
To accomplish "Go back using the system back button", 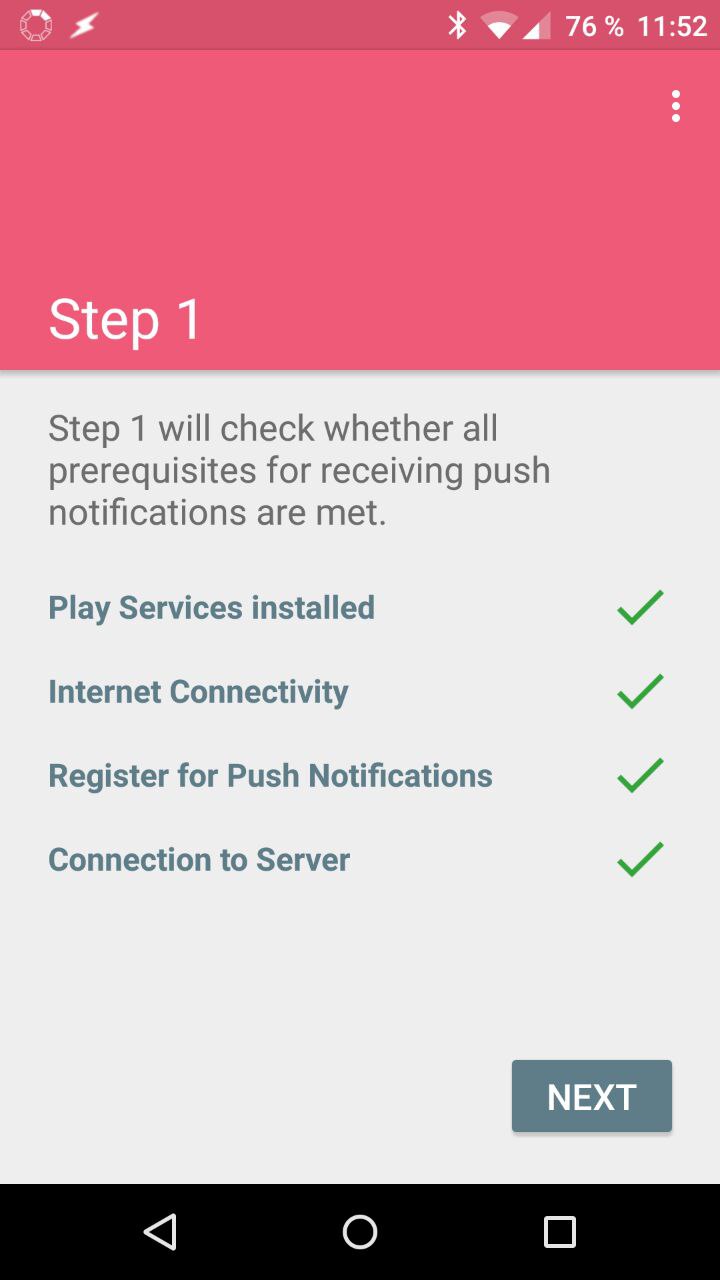I will [x=160, y=1232].
